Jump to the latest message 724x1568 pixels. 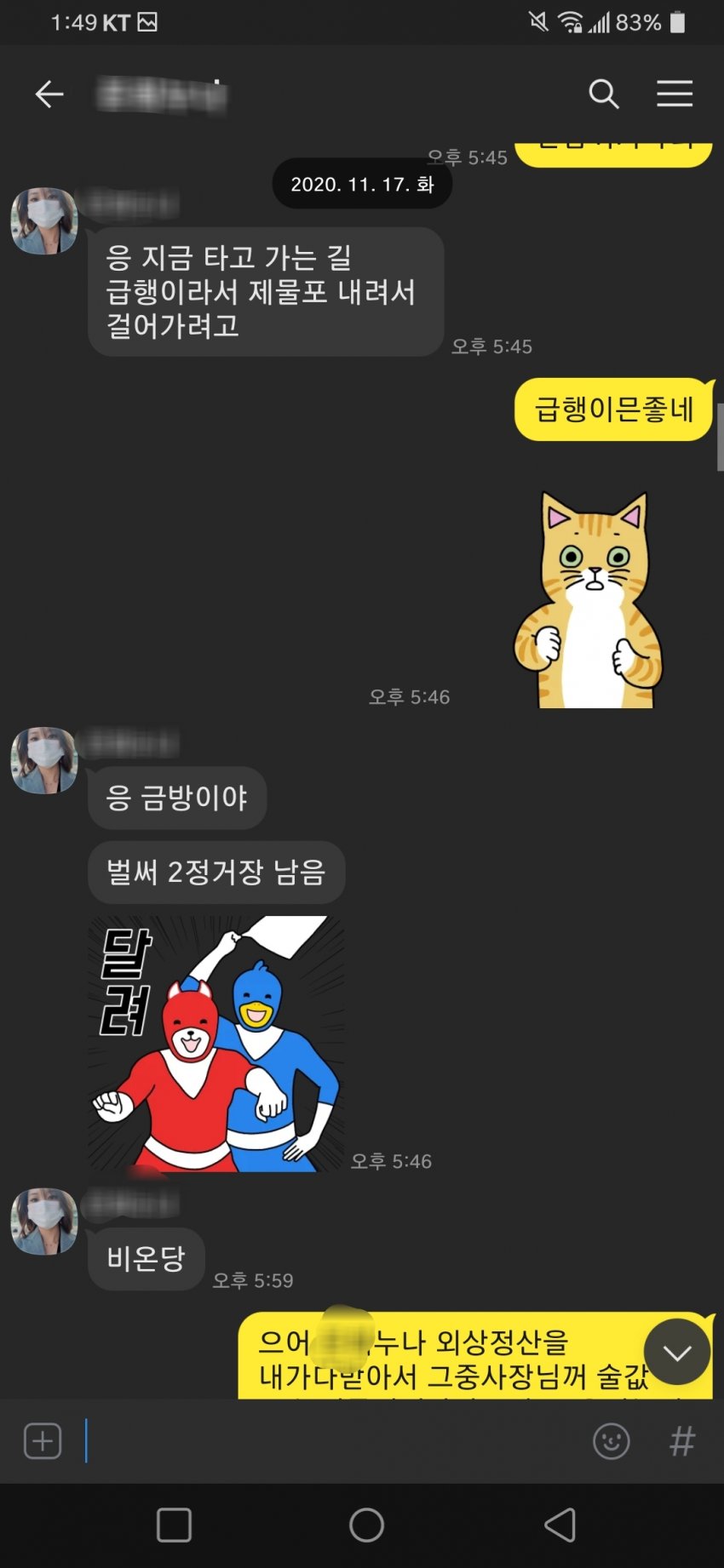(677, 1353)
